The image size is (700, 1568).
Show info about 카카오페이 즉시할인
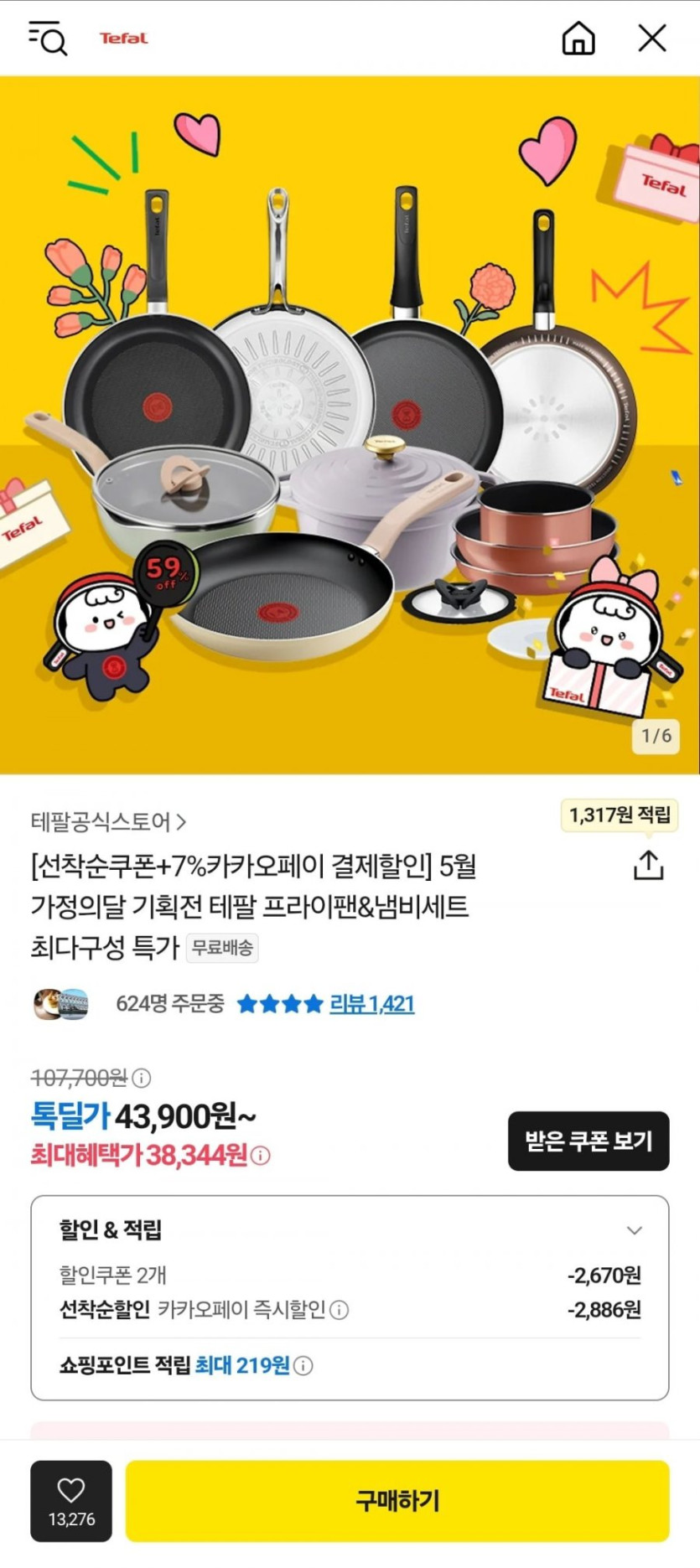[340, 1310]
